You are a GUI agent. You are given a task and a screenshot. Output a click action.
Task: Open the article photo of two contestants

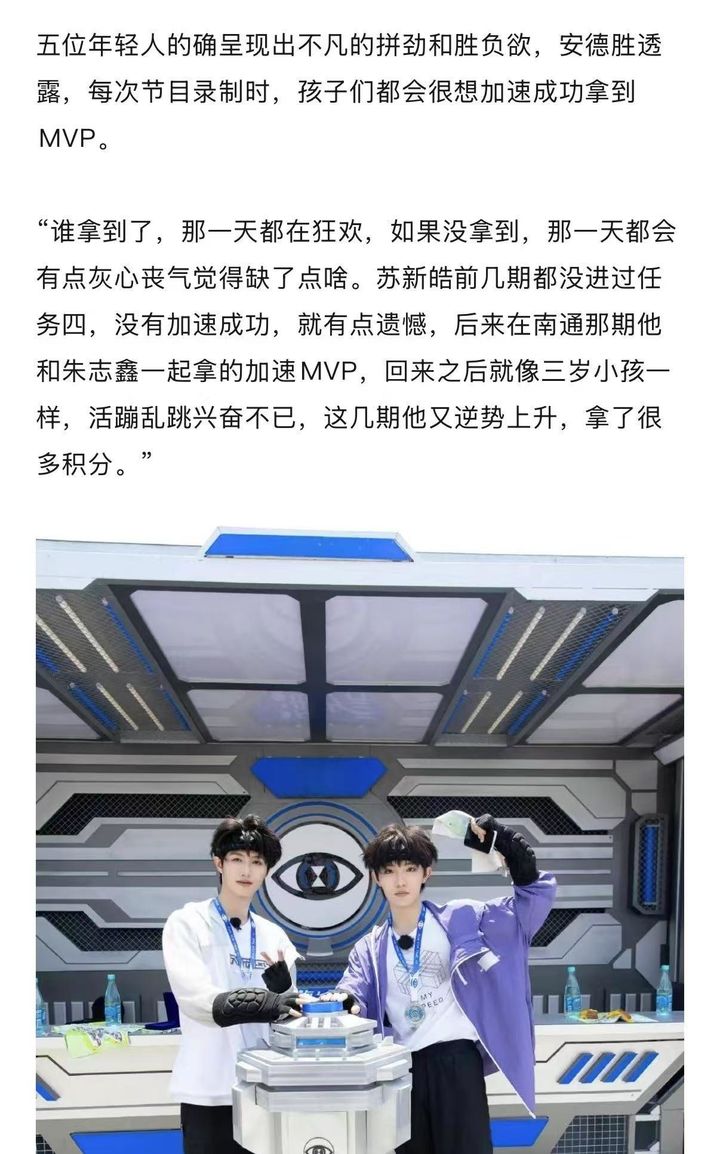(x=360, y=840)
